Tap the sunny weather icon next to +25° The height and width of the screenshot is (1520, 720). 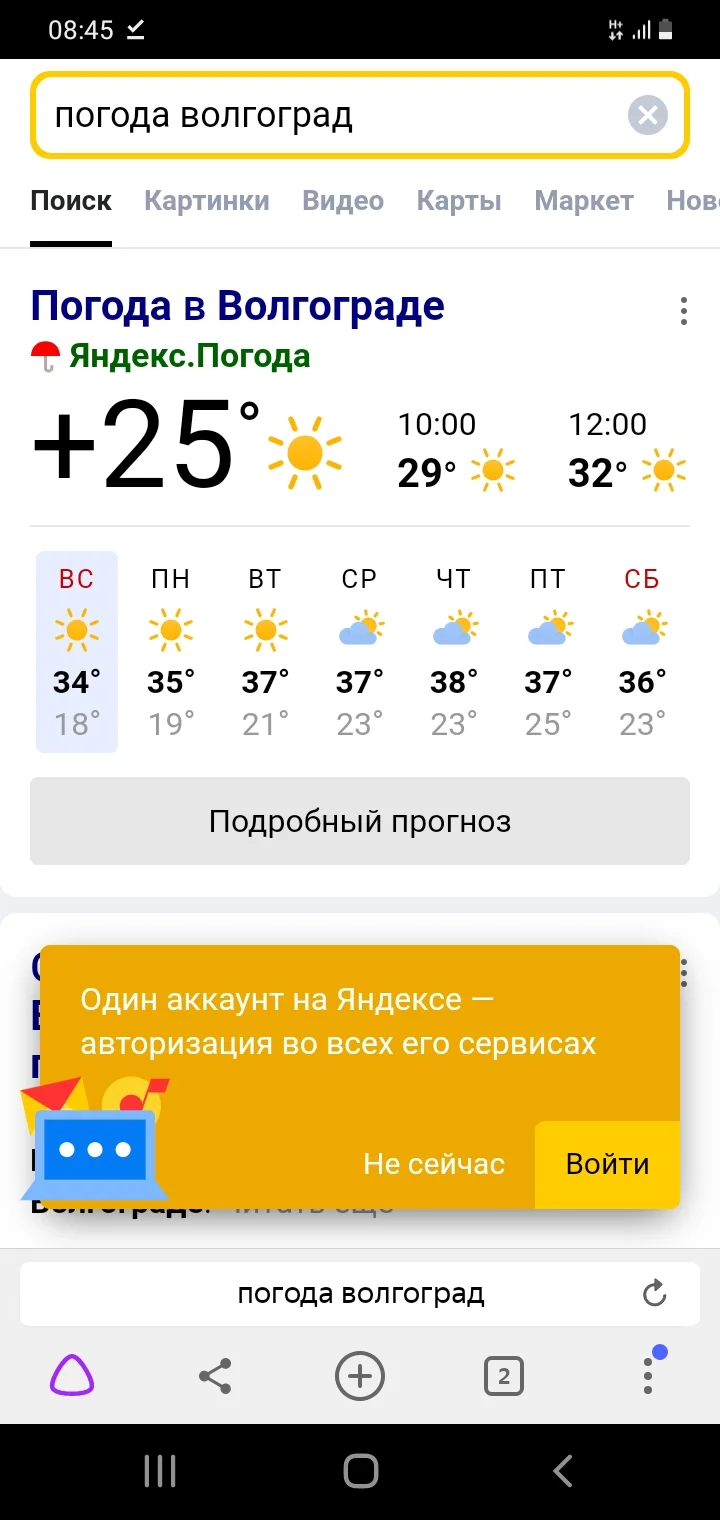(303, 450)
